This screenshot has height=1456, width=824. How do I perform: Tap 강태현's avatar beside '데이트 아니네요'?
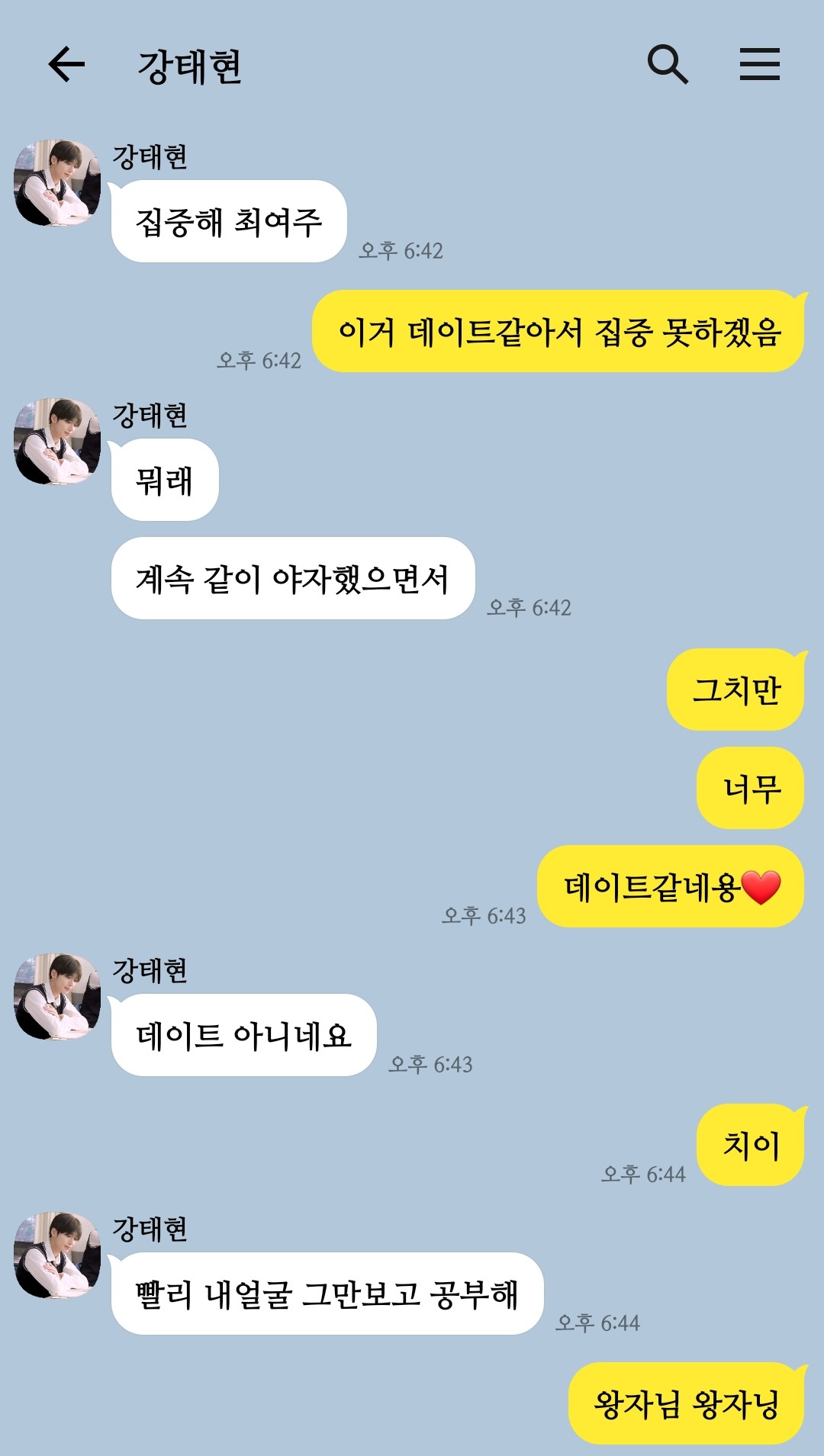coord(57,997)
